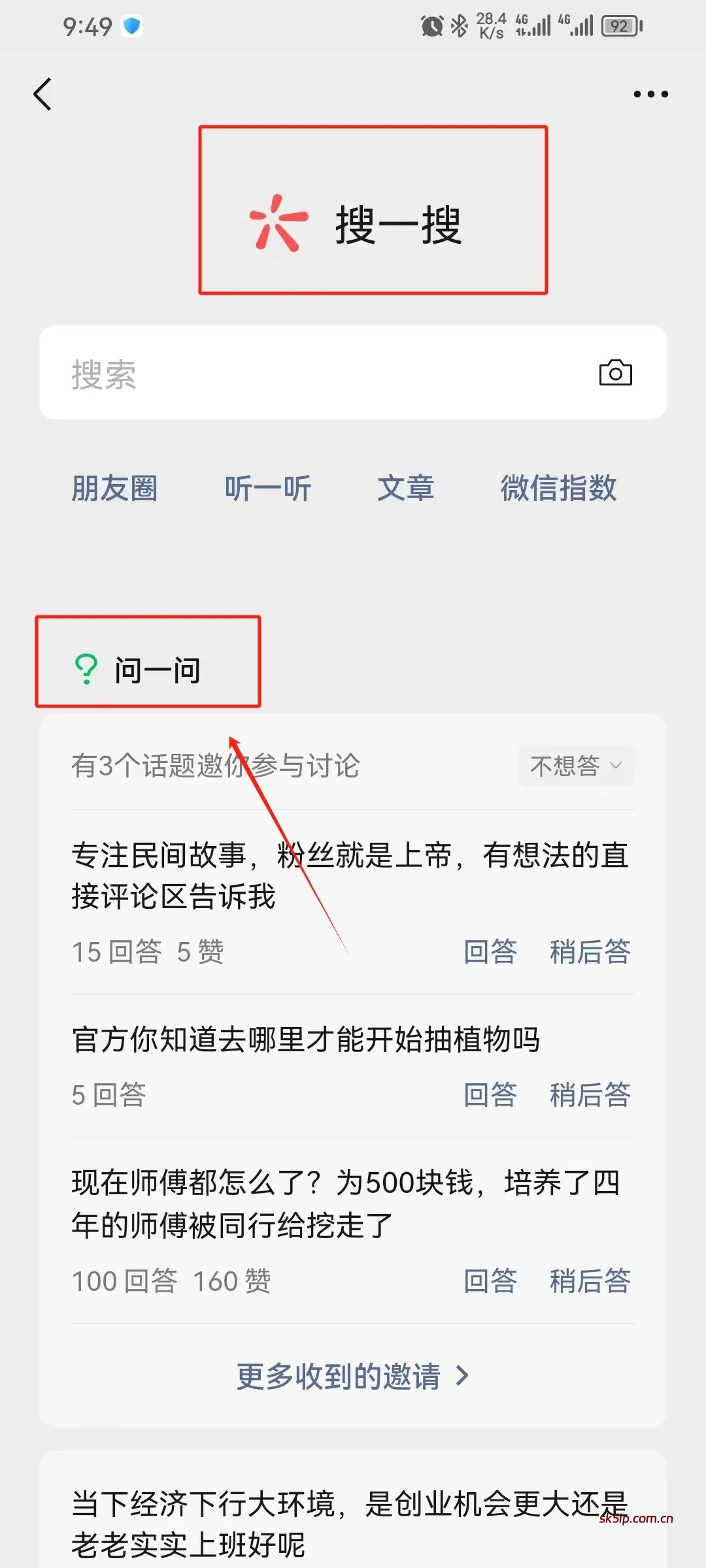This screenshot has width=706, height=1568.
Task: Select the 听一听 search category
Action: 267,488
